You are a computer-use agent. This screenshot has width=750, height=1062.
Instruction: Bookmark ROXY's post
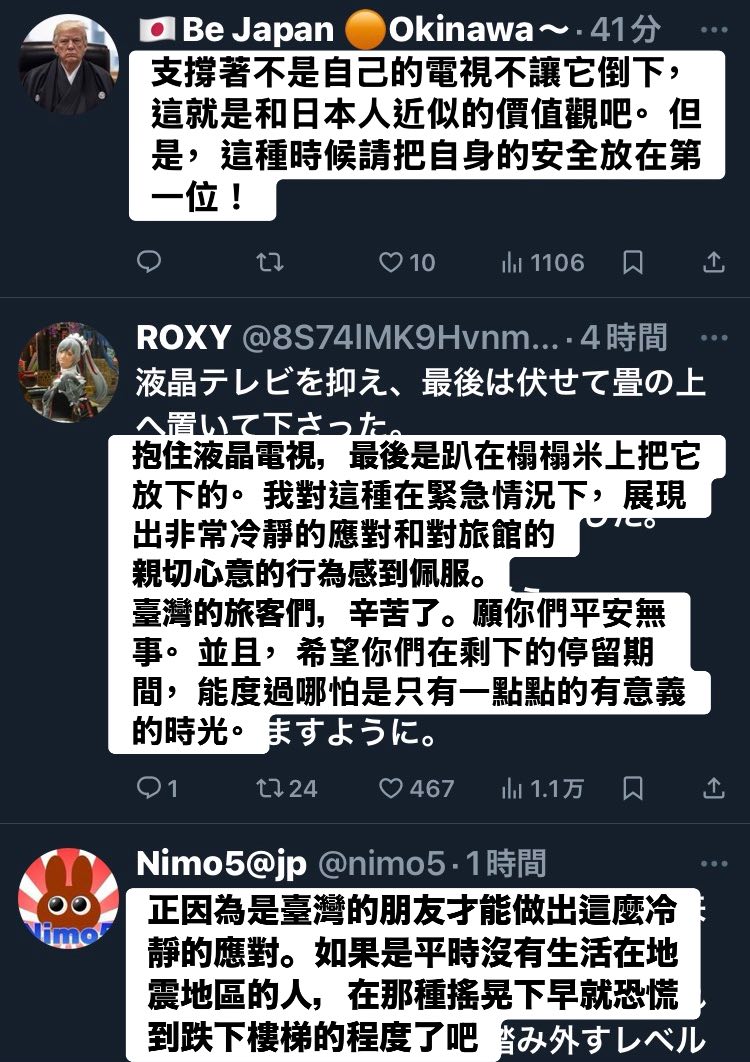(633, 789)
